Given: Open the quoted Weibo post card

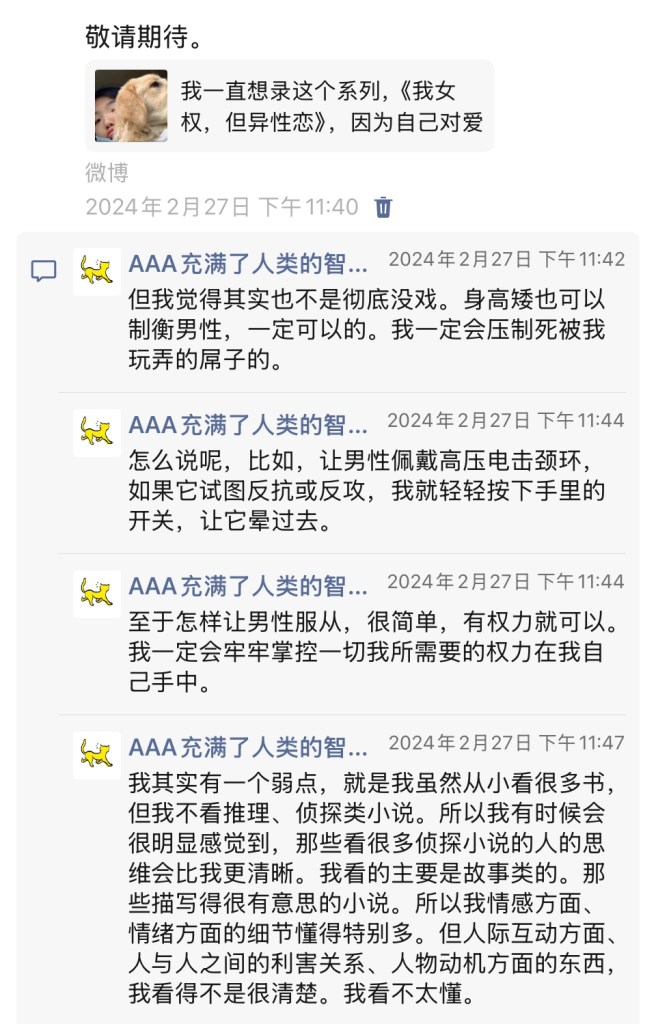Looking at the screenshot, I should pos(290,106).
